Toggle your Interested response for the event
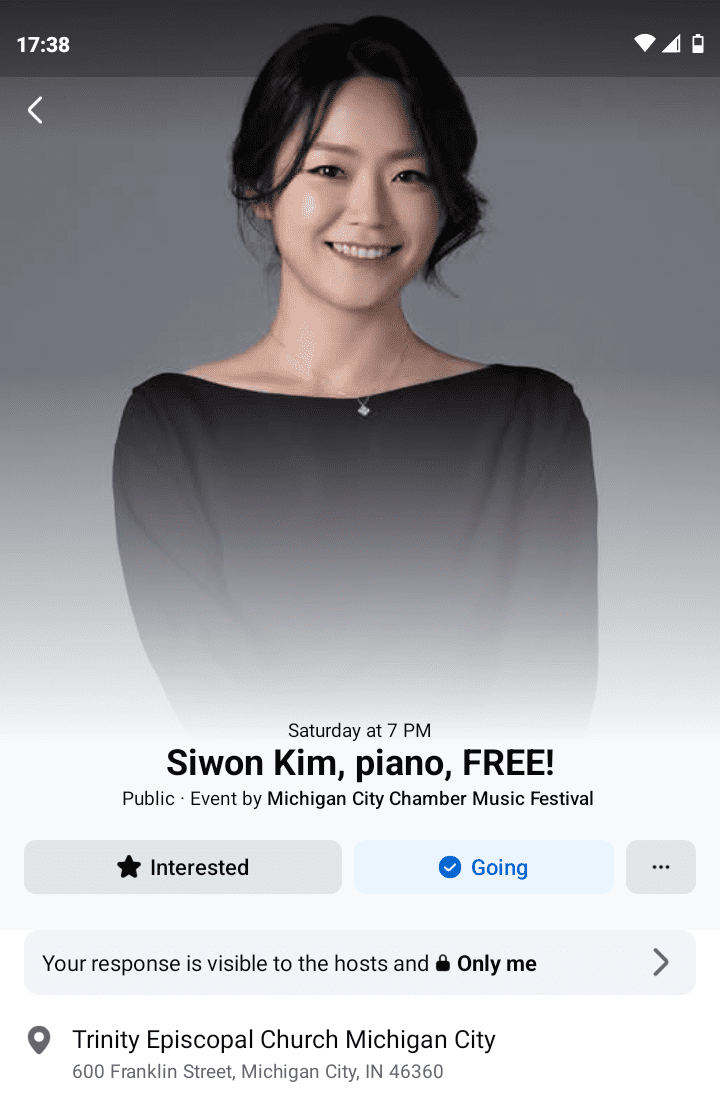 pos(183,867)
